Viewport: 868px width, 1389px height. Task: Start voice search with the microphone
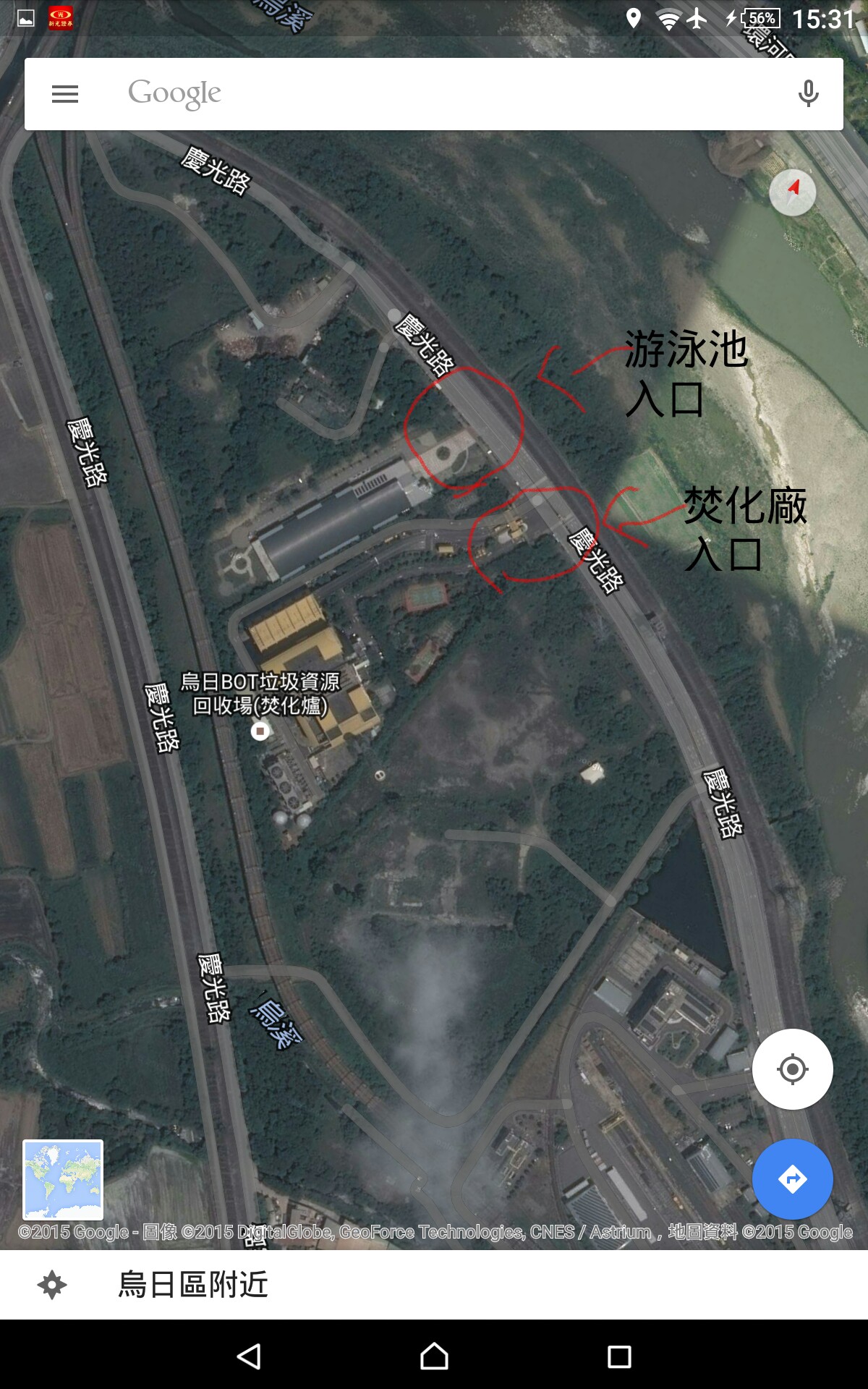(808, 94)
